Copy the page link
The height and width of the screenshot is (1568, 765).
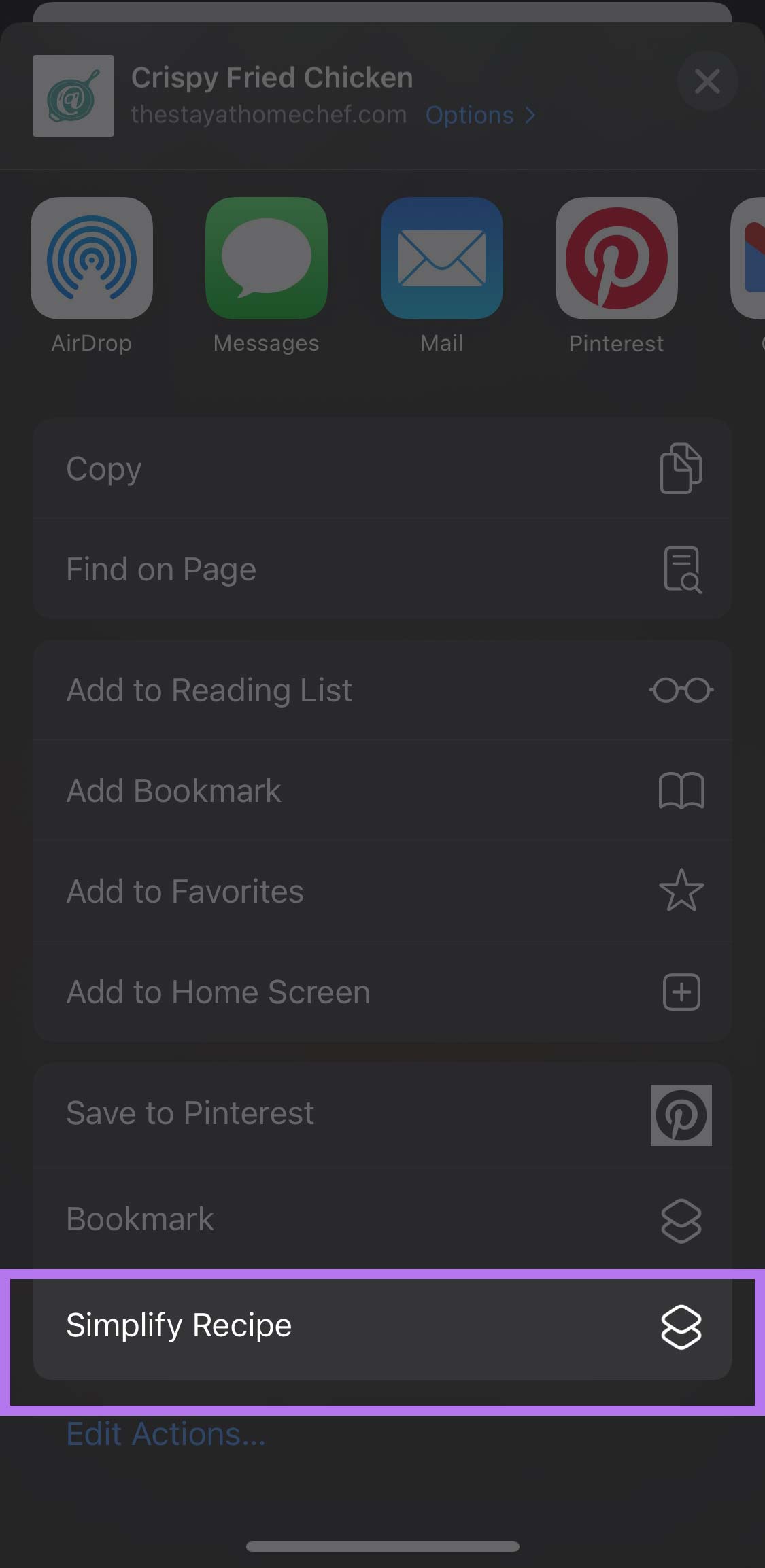coord(382,469)
